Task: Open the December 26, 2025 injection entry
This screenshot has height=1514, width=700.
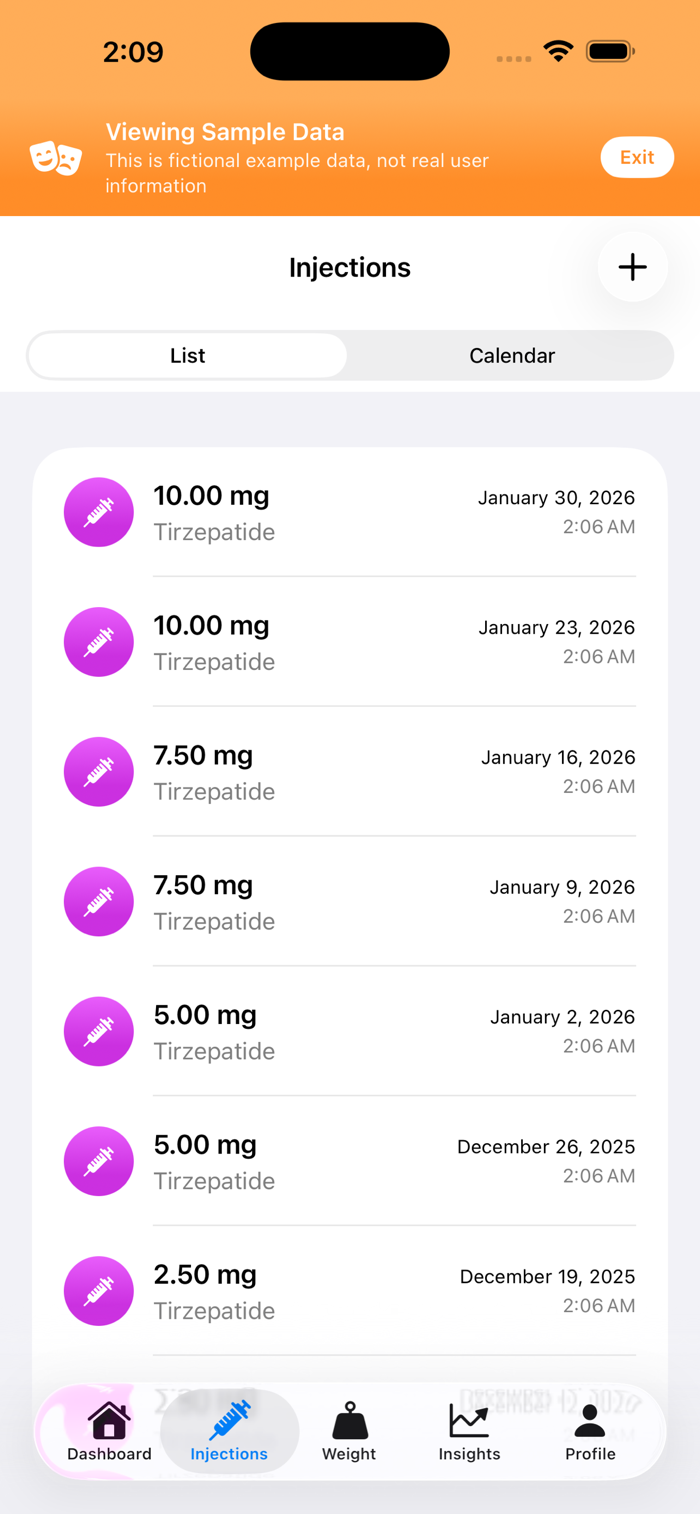Action: point(350,1161)
